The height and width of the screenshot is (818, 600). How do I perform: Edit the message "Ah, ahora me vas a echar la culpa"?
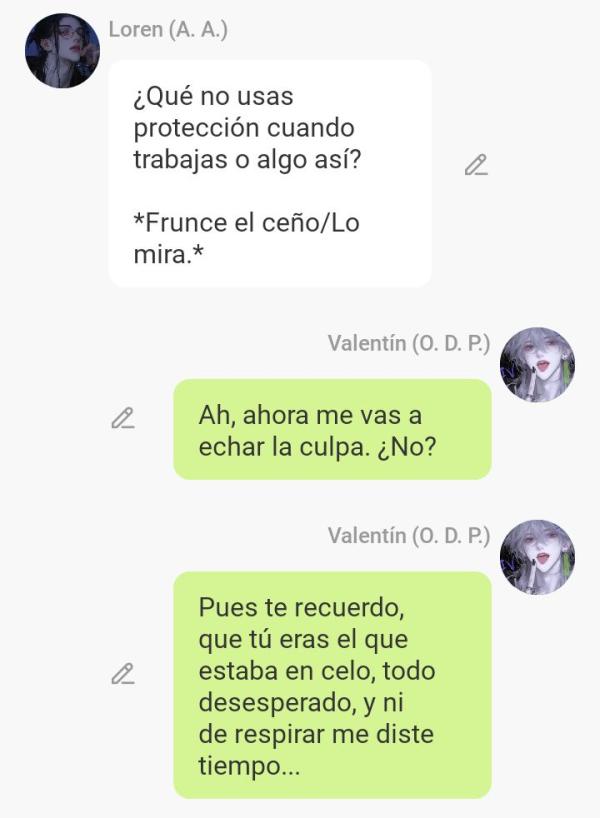point(123,418)
